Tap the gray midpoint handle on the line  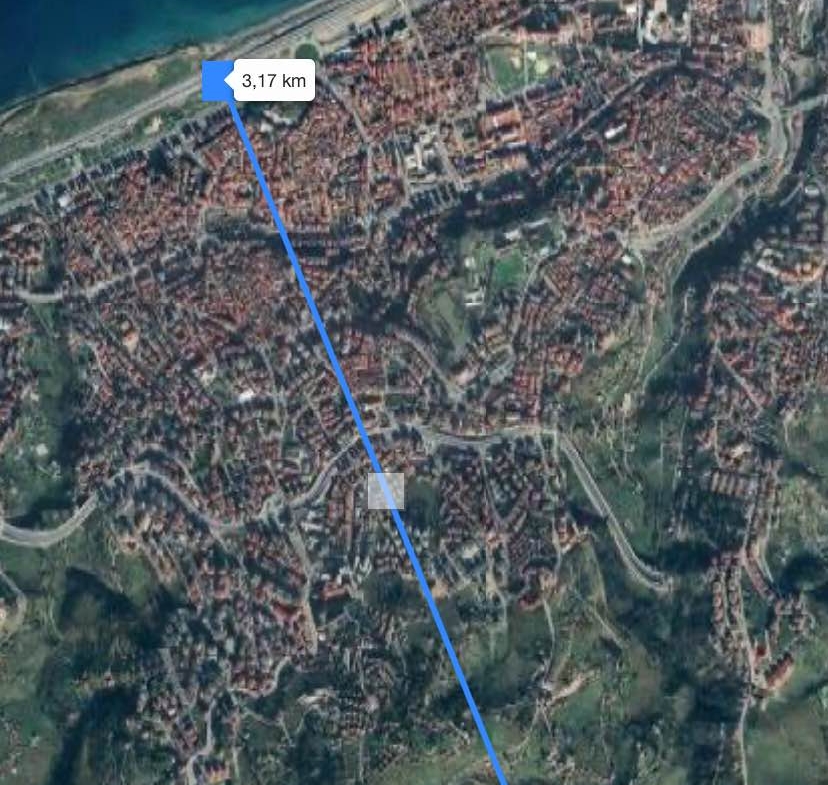[386, 491]
